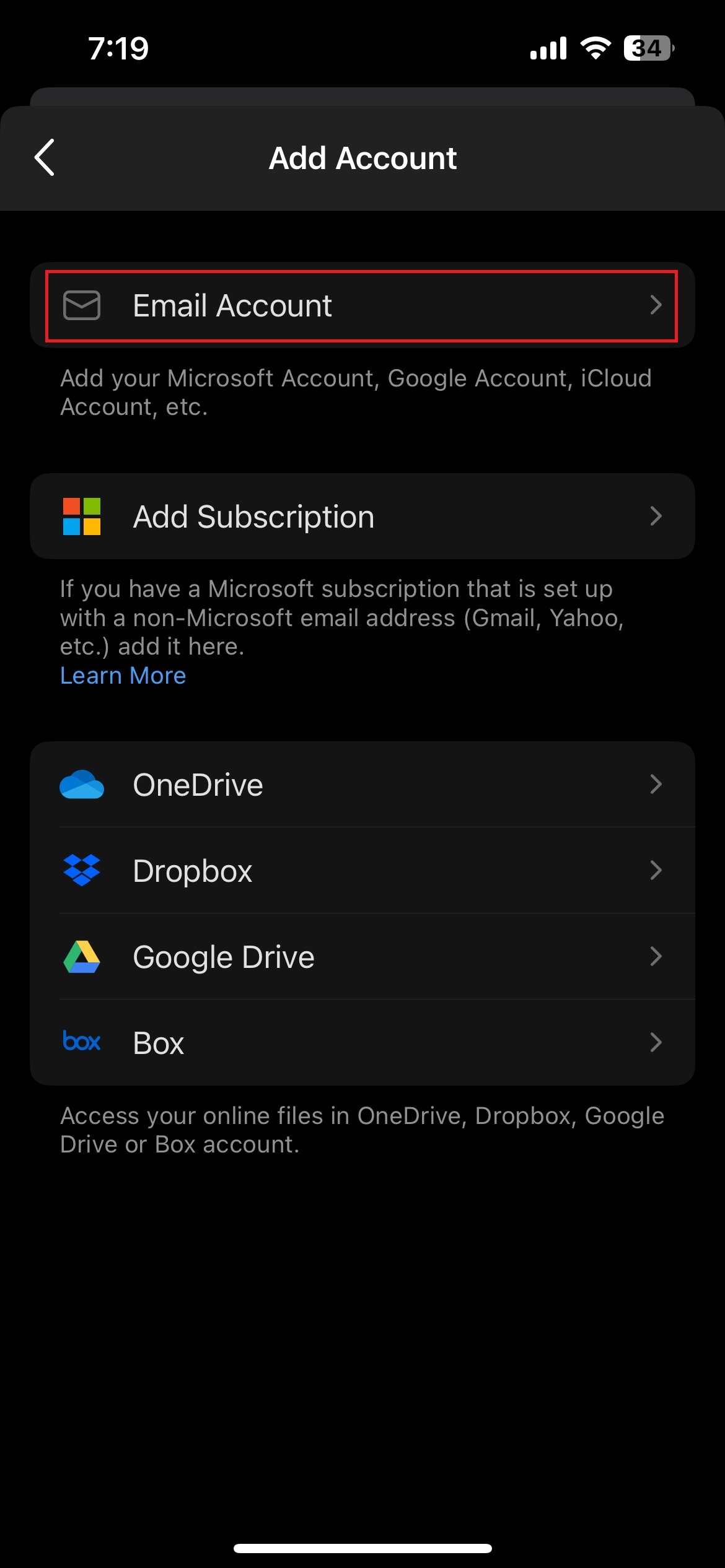Viewport: 725px width, 1568px height.
Task: Tap the Wi-Fi icon in status bar
Action: [x=596, y=48]
